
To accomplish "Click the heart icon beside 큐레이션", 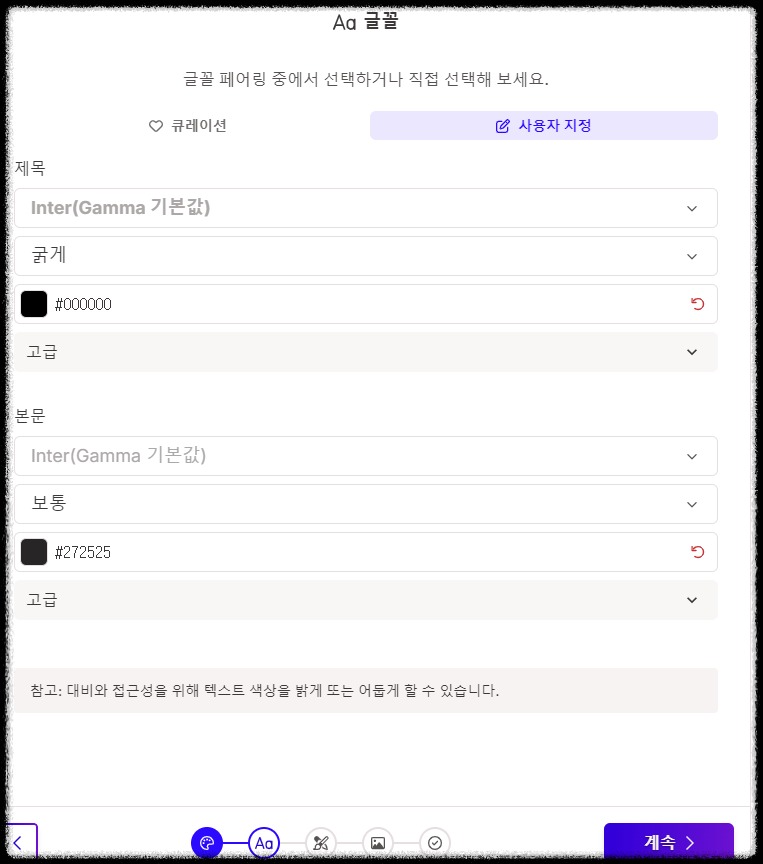I will pyautogui.click(x=156, y=125).
